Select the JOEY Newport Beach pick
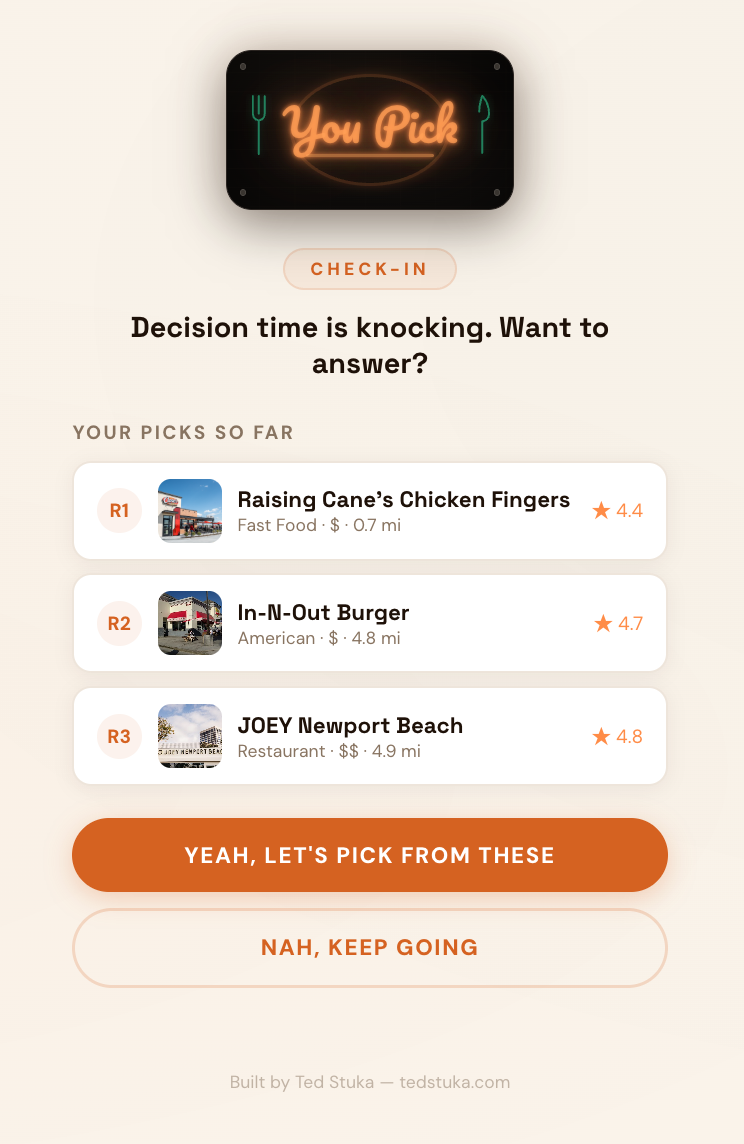The width and height of the screenshot is (744, 1144). pyautogui.click(x=370, y=735)
